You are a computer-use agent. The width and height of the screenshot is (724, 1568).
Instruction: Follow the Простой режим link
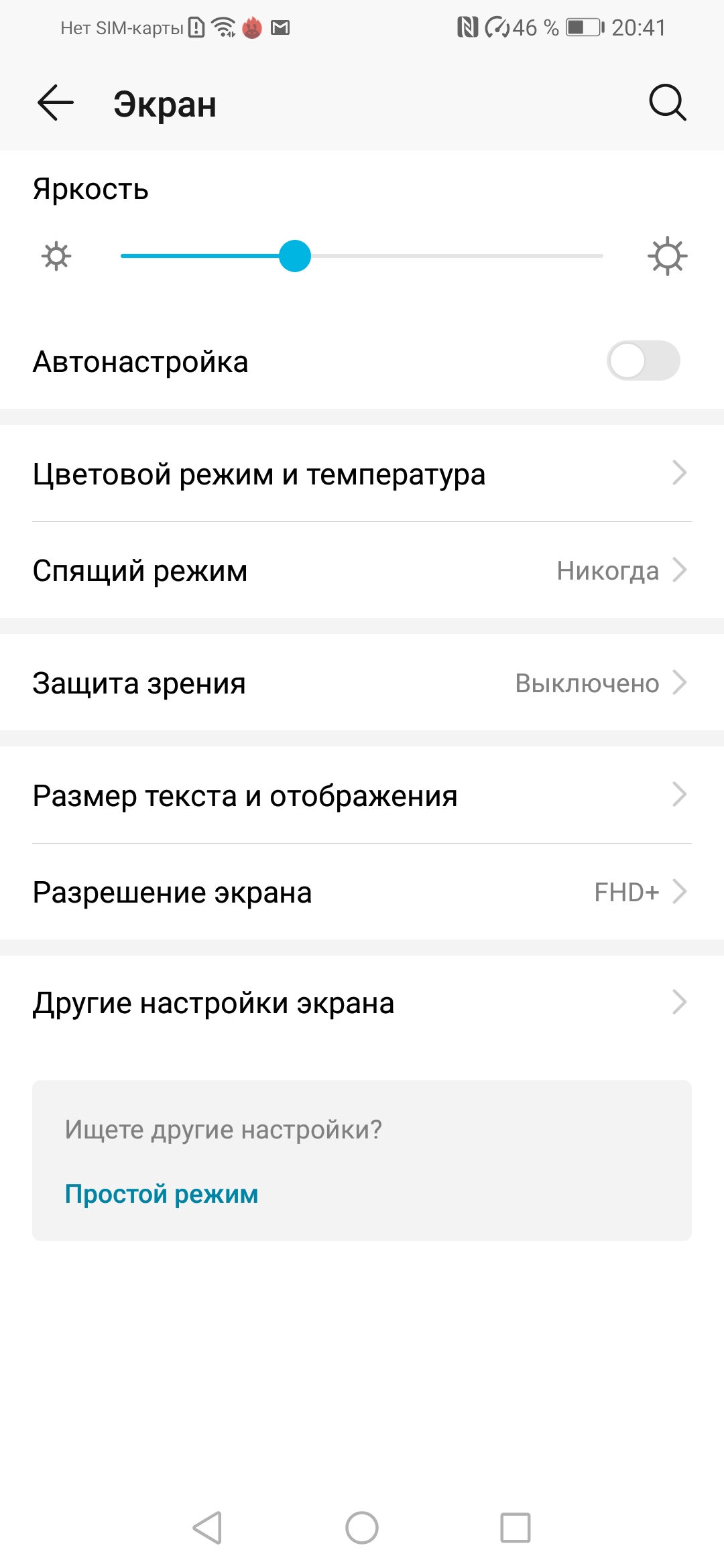pyautogui.click(x=162, y=1194)
